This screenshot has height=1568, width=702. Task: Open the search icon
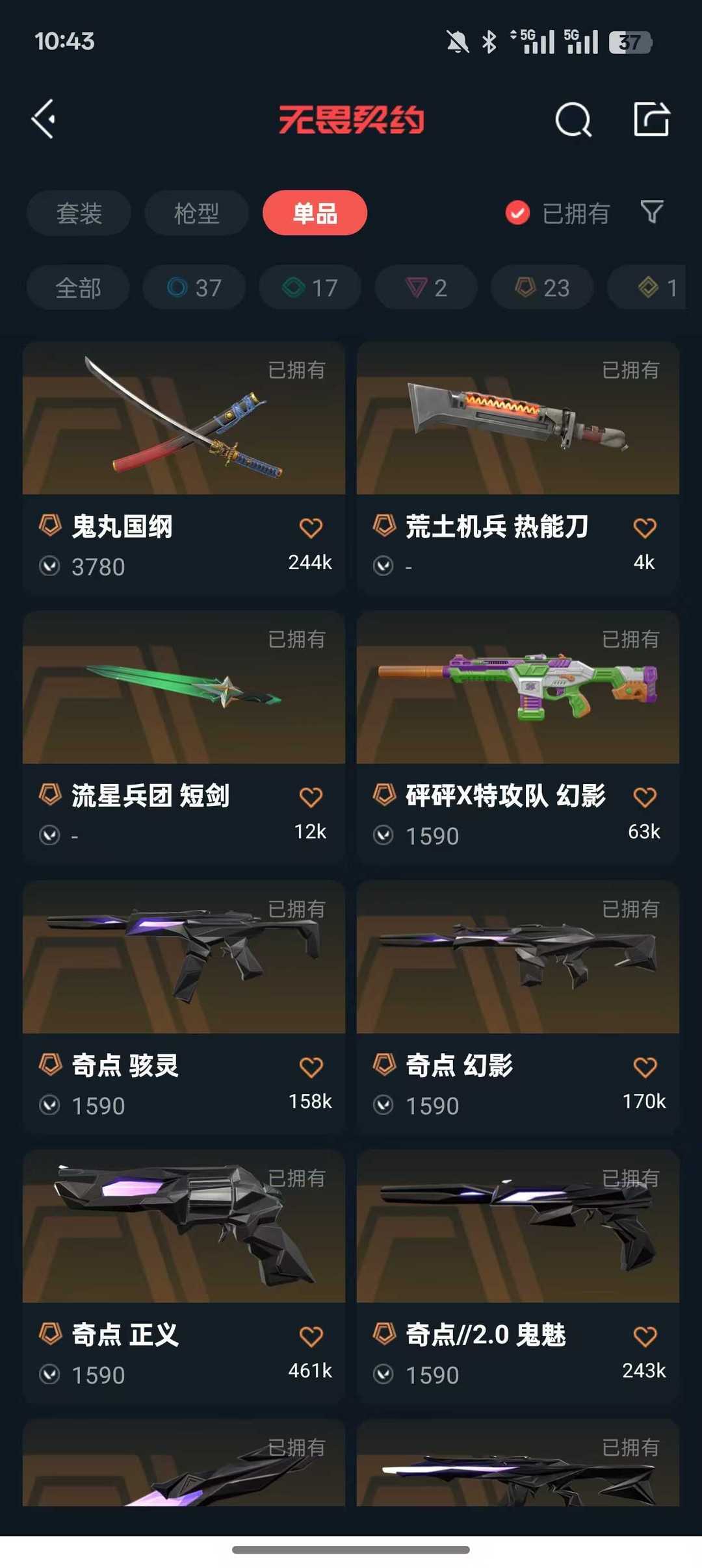click(x=573, y=120)
